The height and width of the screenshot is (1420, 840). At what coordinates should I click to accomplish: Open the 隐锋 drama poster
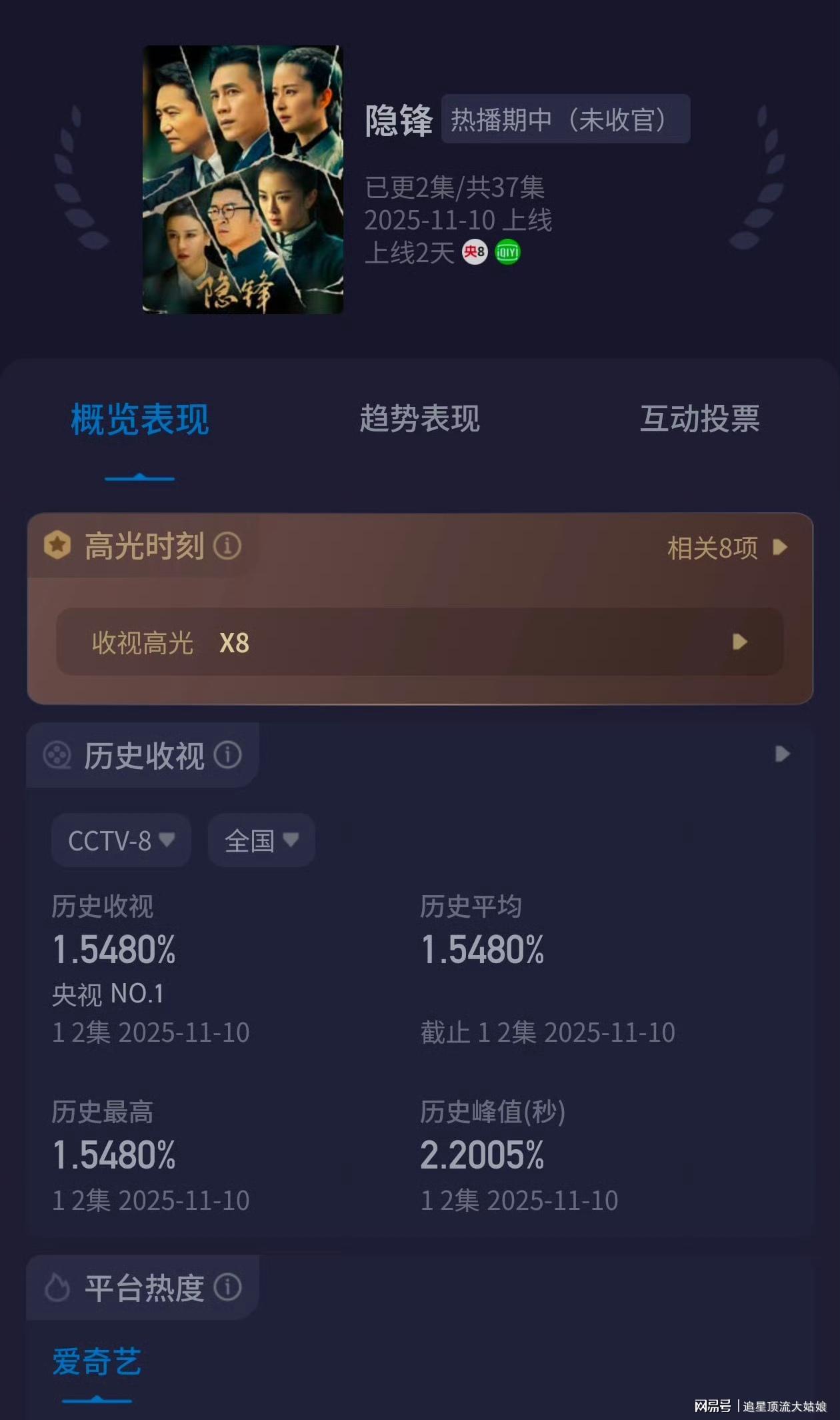pos(243,179)
